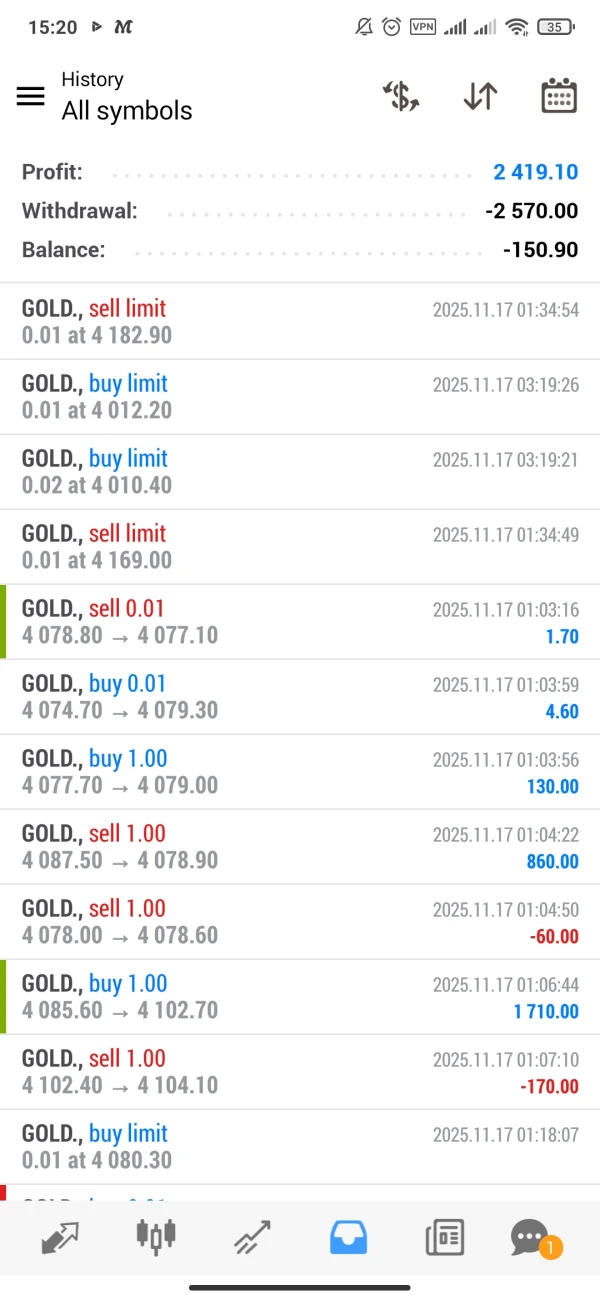Open the sell 1.00 deal with -170.00 loss

coord(300,1072)
